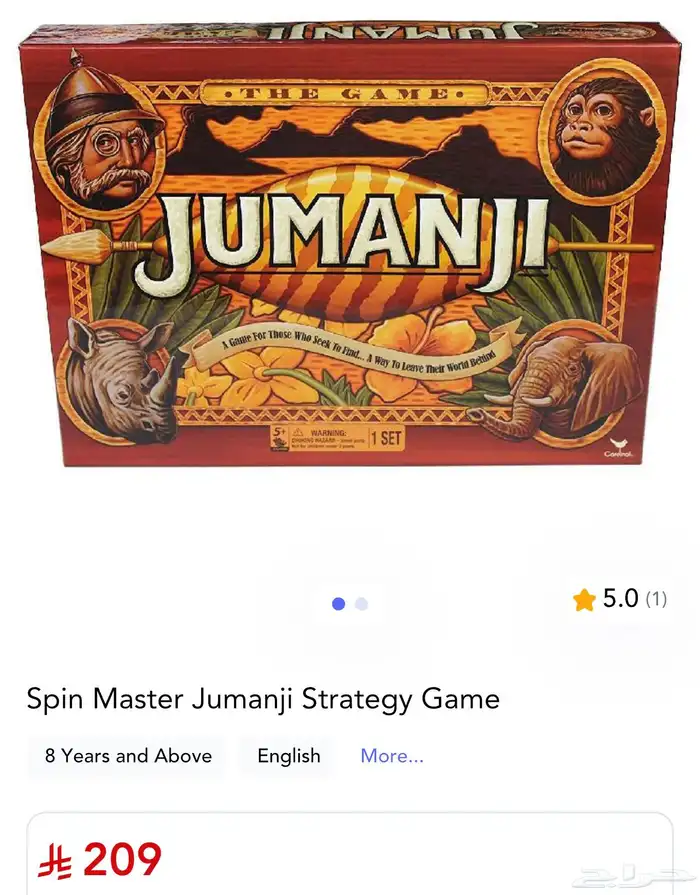The height and width of the screenshot is (895, 700).
Task: Tap the More... link for attributes
Action: click(392, 756)
